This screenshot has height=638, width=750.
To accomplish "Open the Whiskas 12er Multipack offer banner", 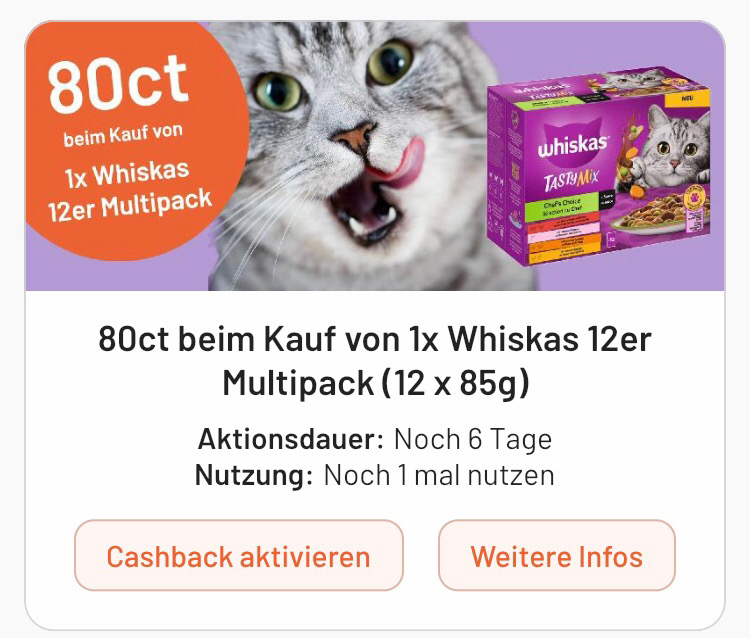I will tap(374, 157).
